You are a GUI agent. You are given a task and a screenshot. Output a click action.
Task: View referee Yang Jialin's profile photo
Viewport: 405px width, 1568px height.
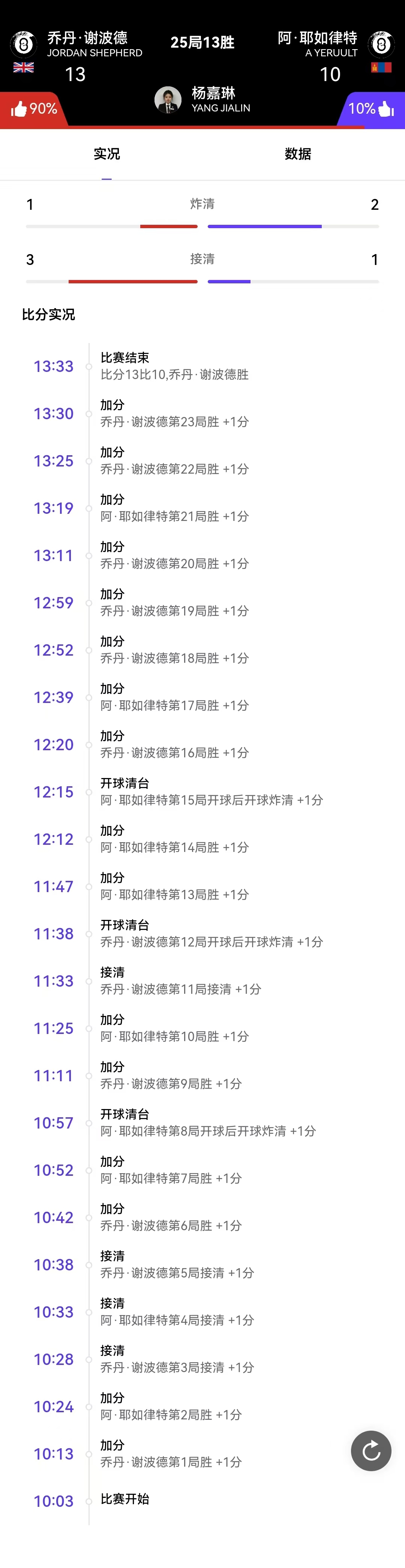point(168,100)
